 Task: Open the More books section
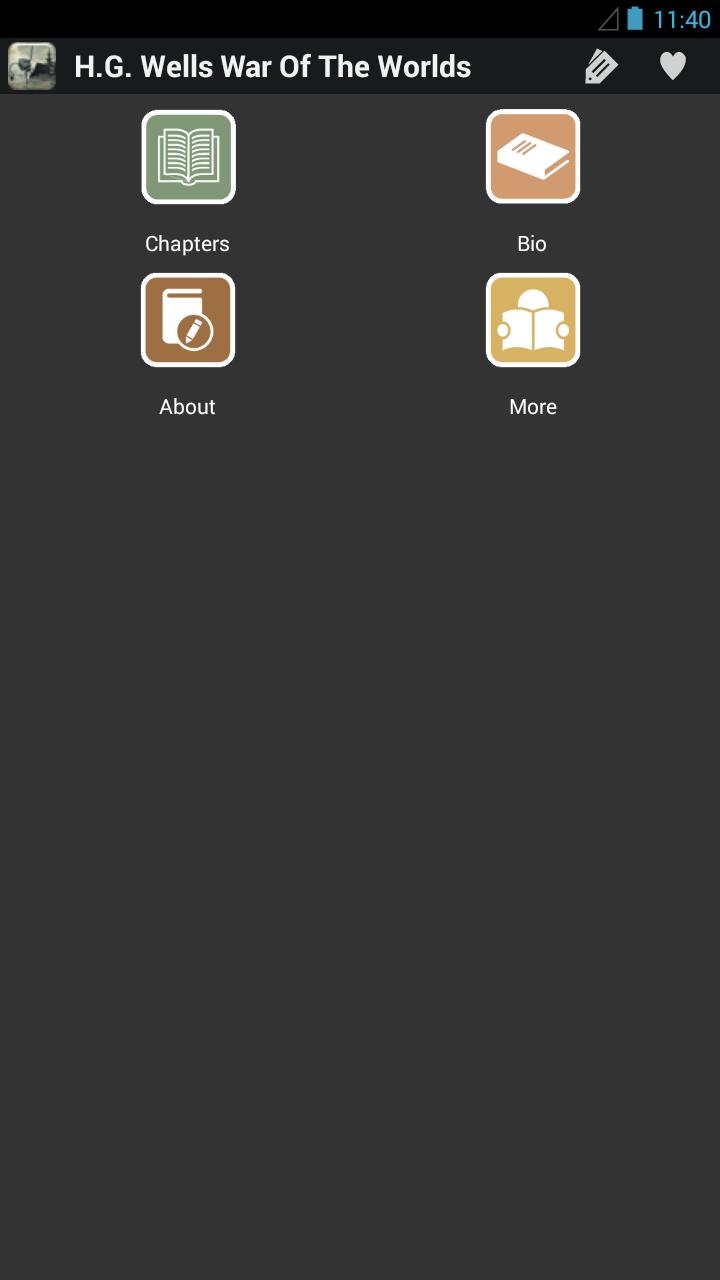click(x=532, y=321)
